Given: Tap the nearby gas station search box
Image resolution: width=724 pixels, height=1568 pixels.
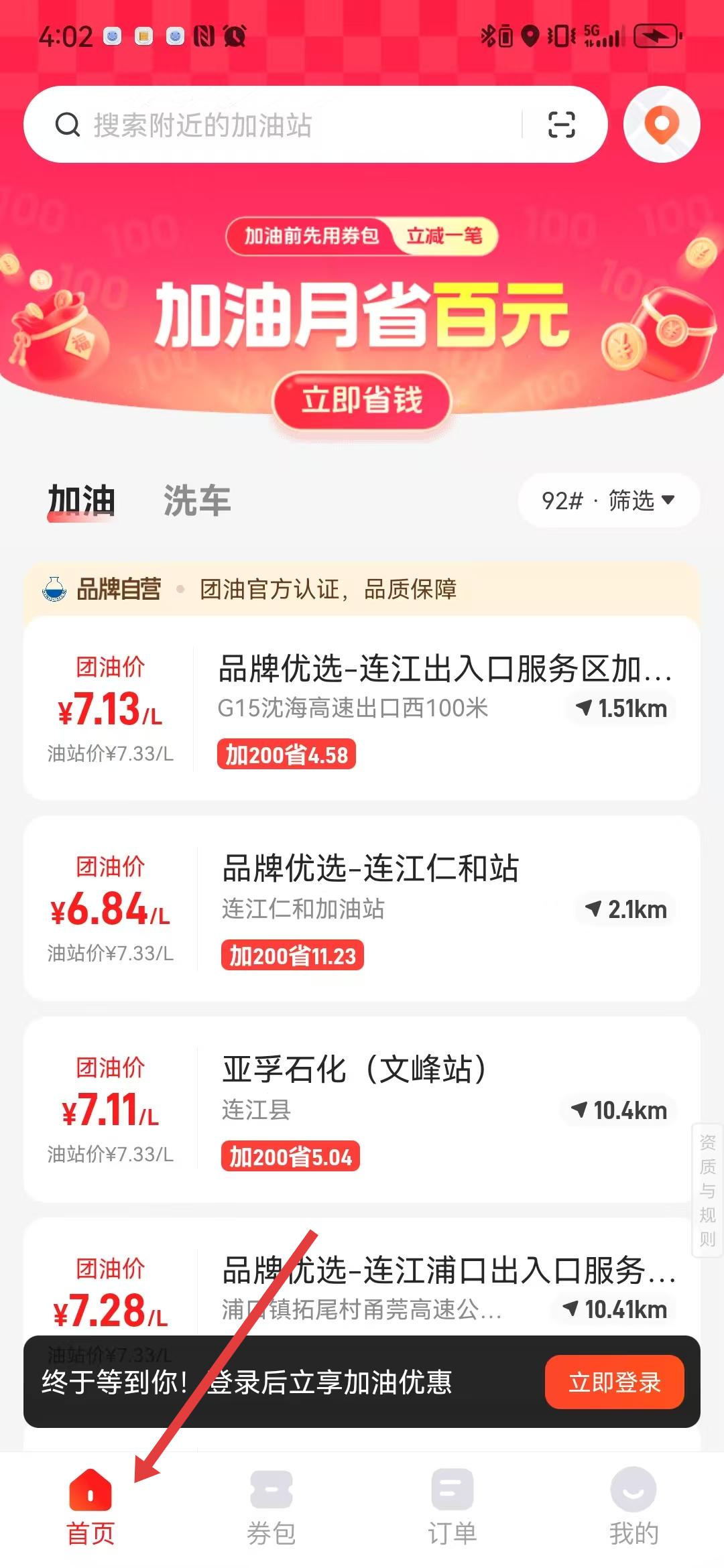Looking at the screenshot, I should (x=282, y=125).
